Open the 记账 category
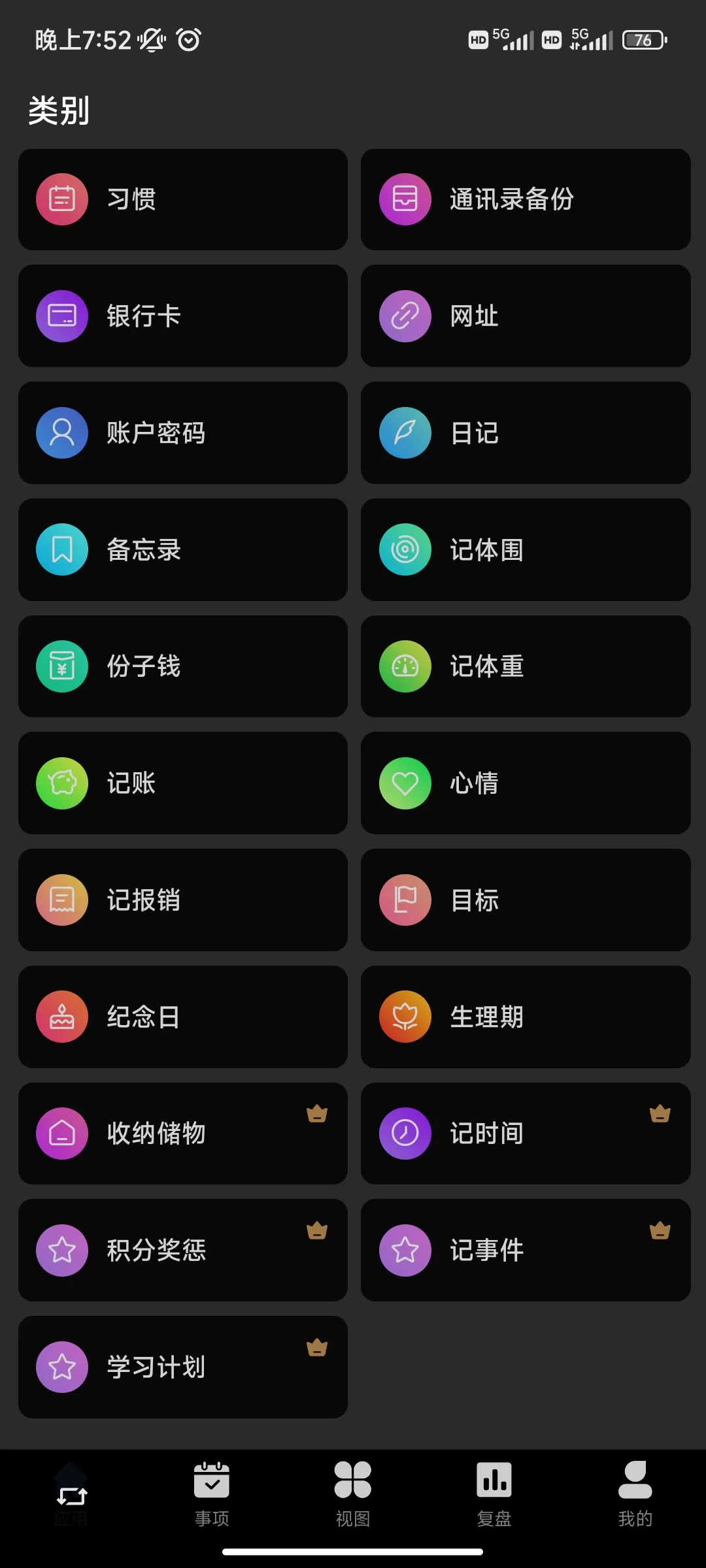 tap(183, 783)
